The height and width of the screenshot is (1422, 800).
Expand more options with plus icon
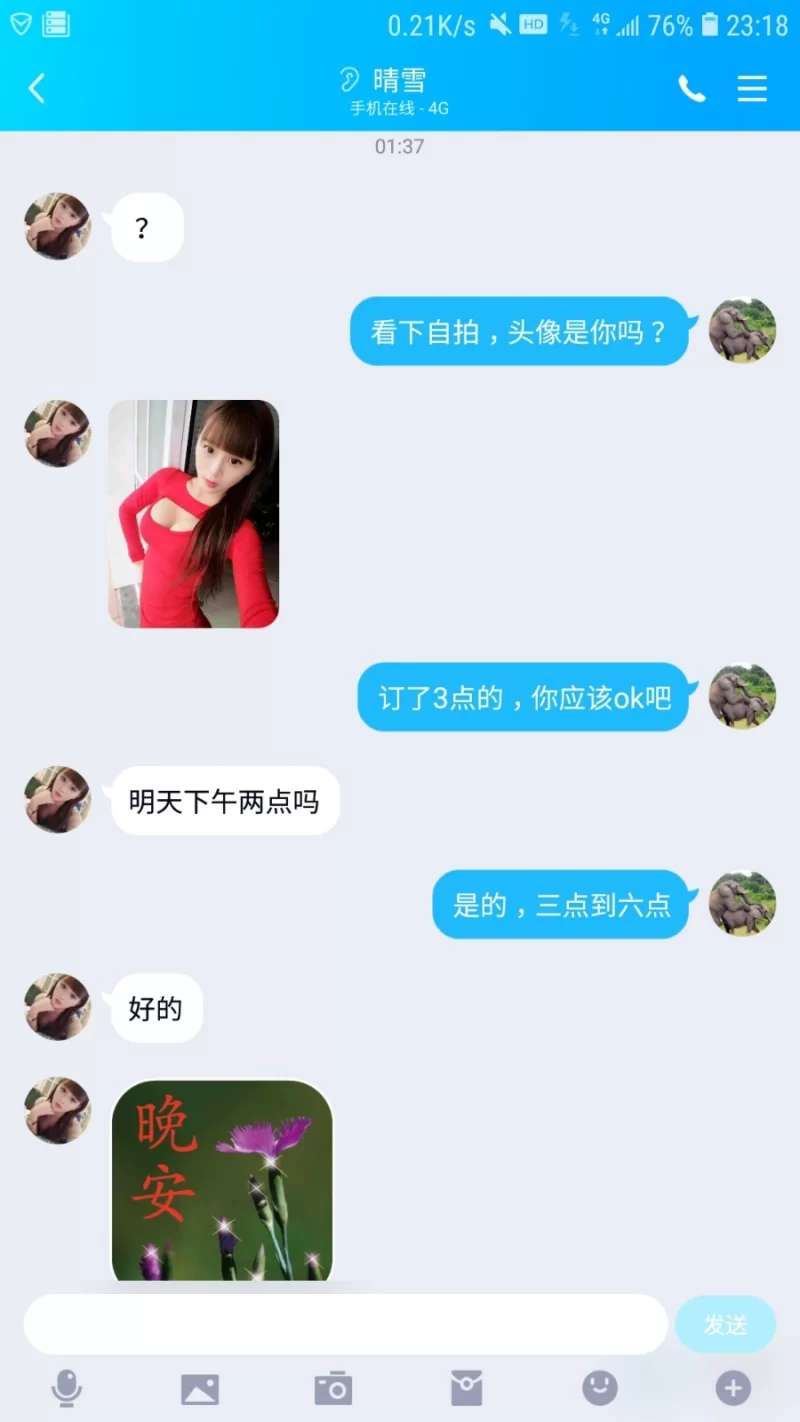(733, 1388)
